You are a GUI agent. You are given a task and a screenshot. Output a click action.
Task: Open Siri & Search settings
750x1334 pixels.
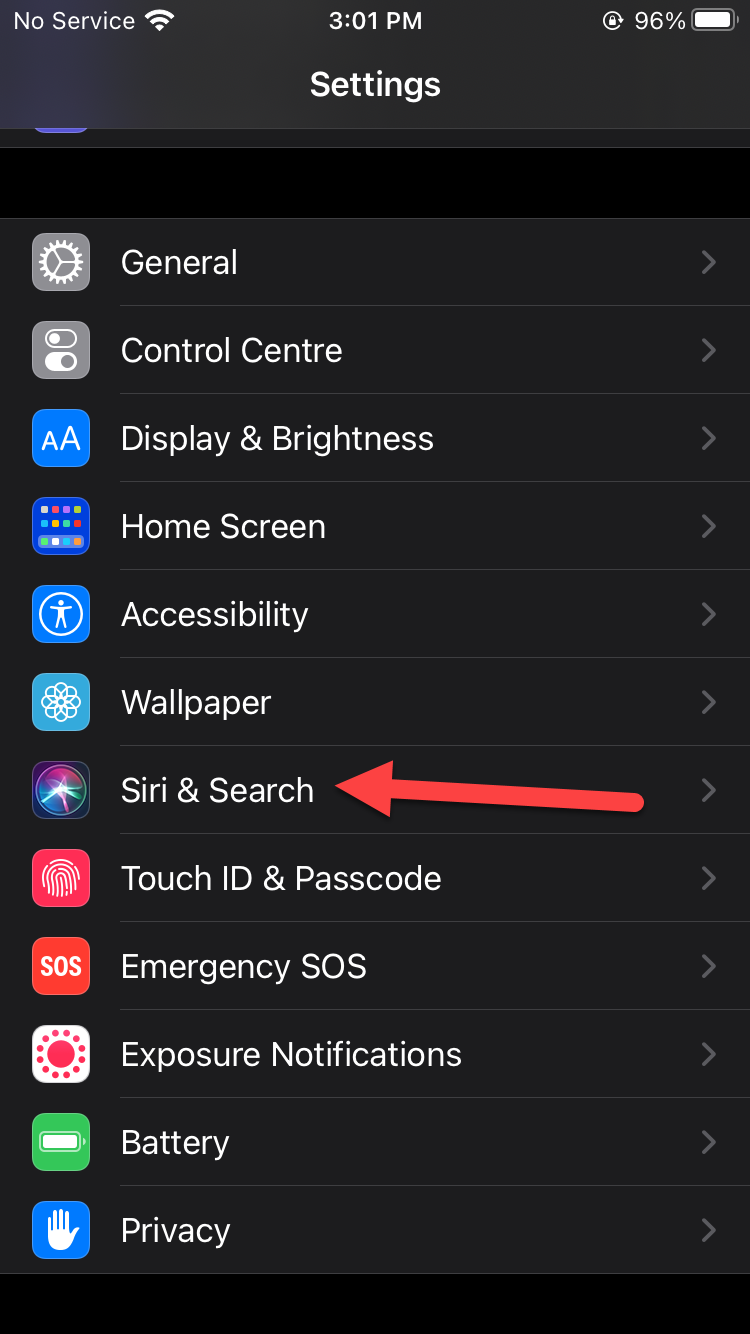[217, 790]
